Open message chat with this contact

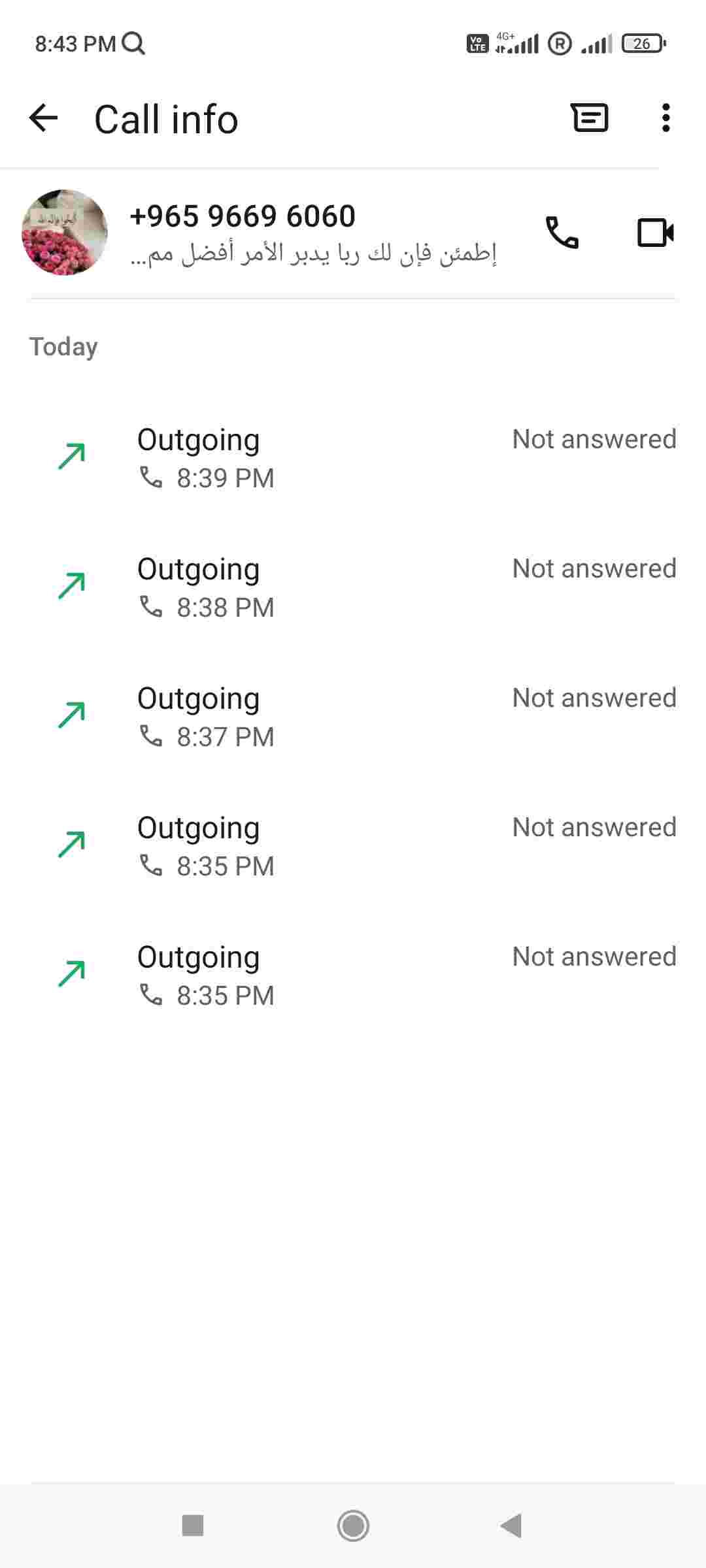click(590, 118)
